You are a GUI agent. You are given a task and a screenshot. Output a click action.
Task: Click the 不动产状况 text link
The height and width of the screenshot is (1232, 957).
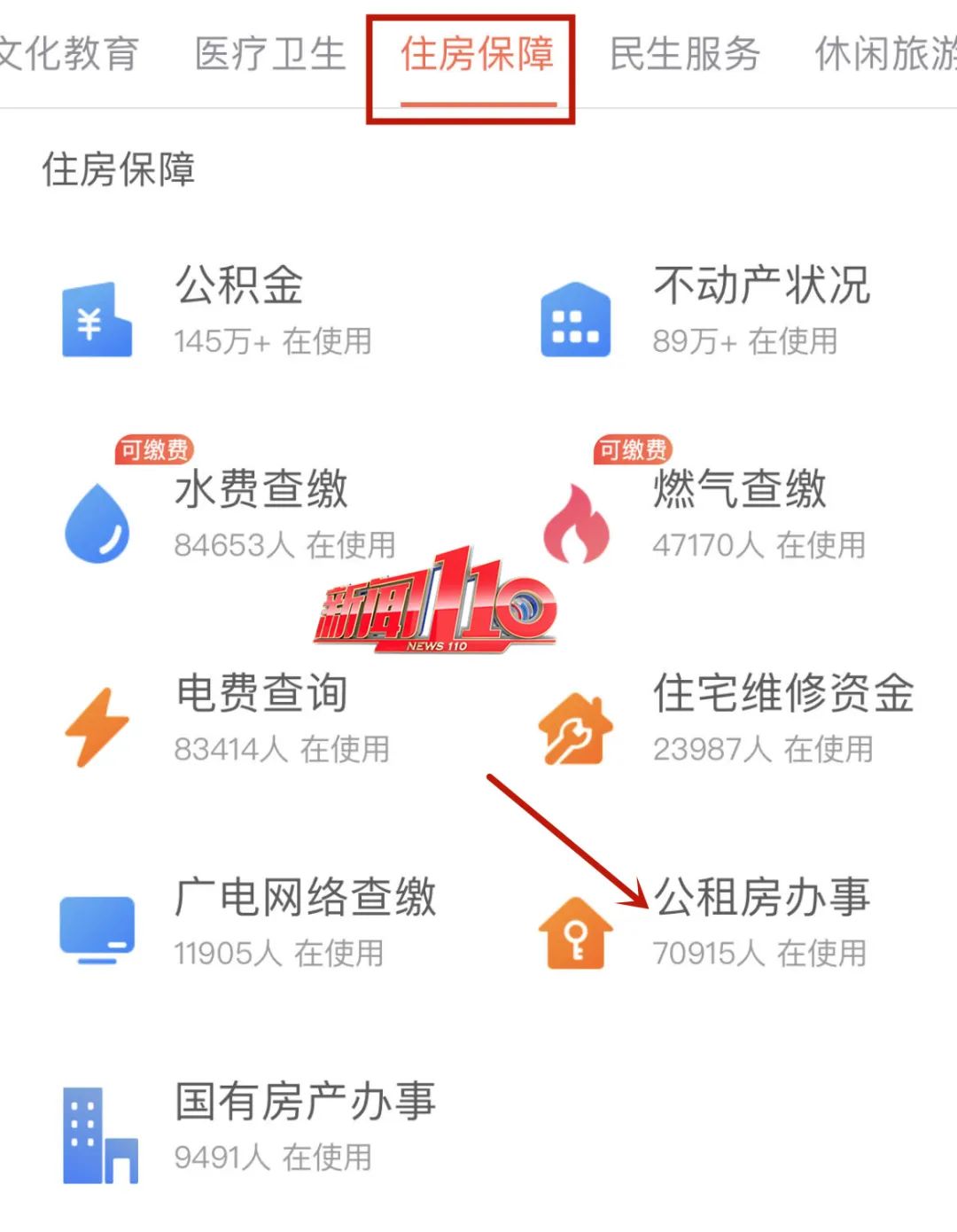tap(762, 284)
